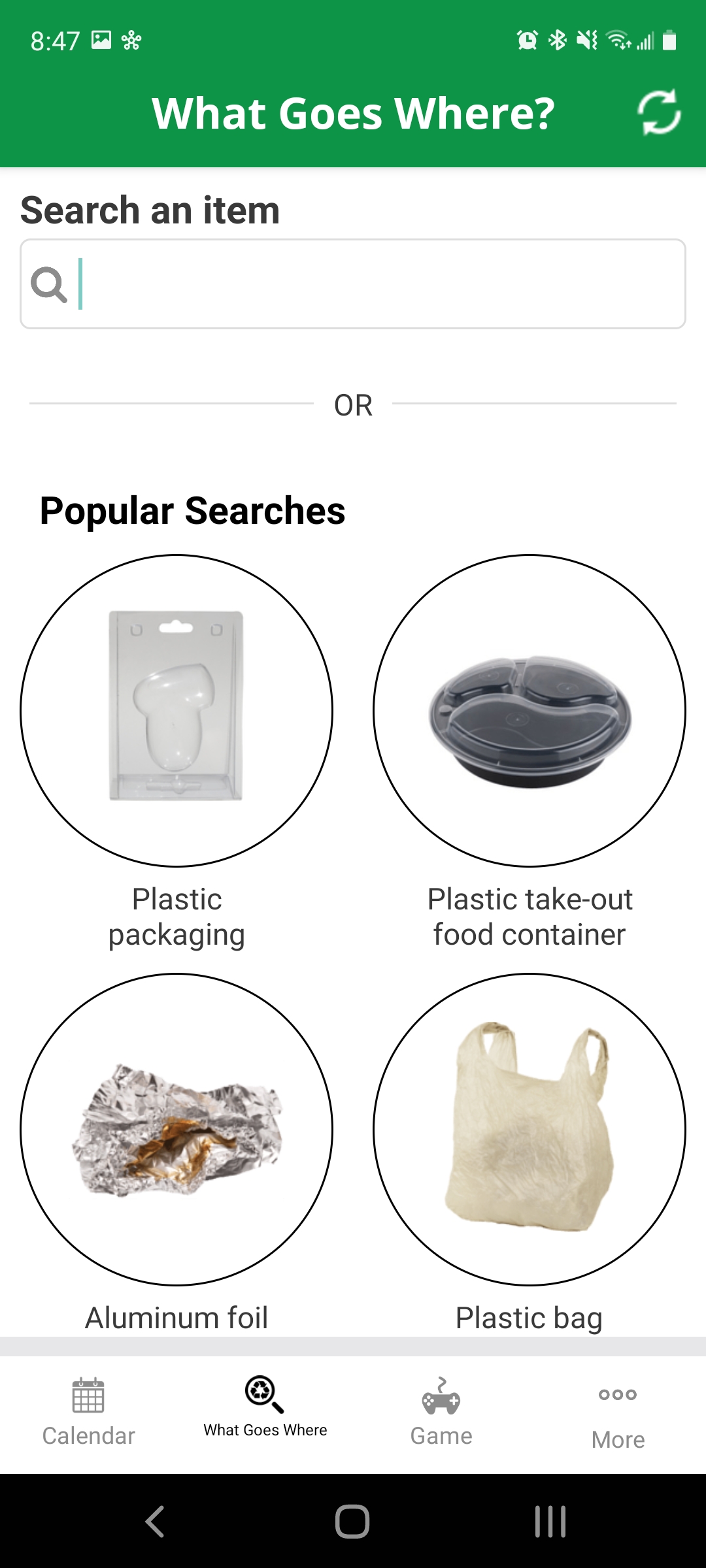Select the What Goes Where tab

[265, 1413]
